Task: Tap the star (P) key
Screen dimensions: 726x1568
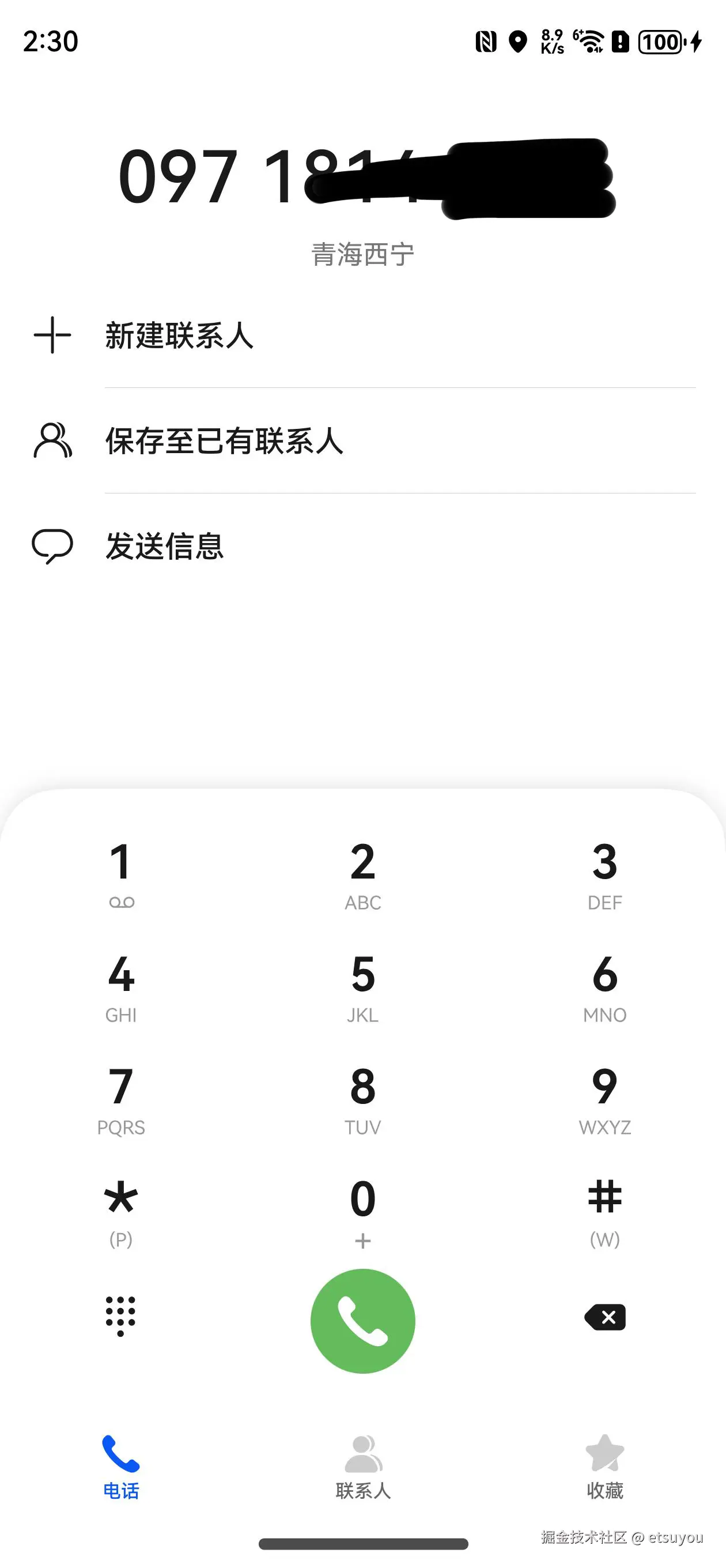Action: tap(120, 1211)
